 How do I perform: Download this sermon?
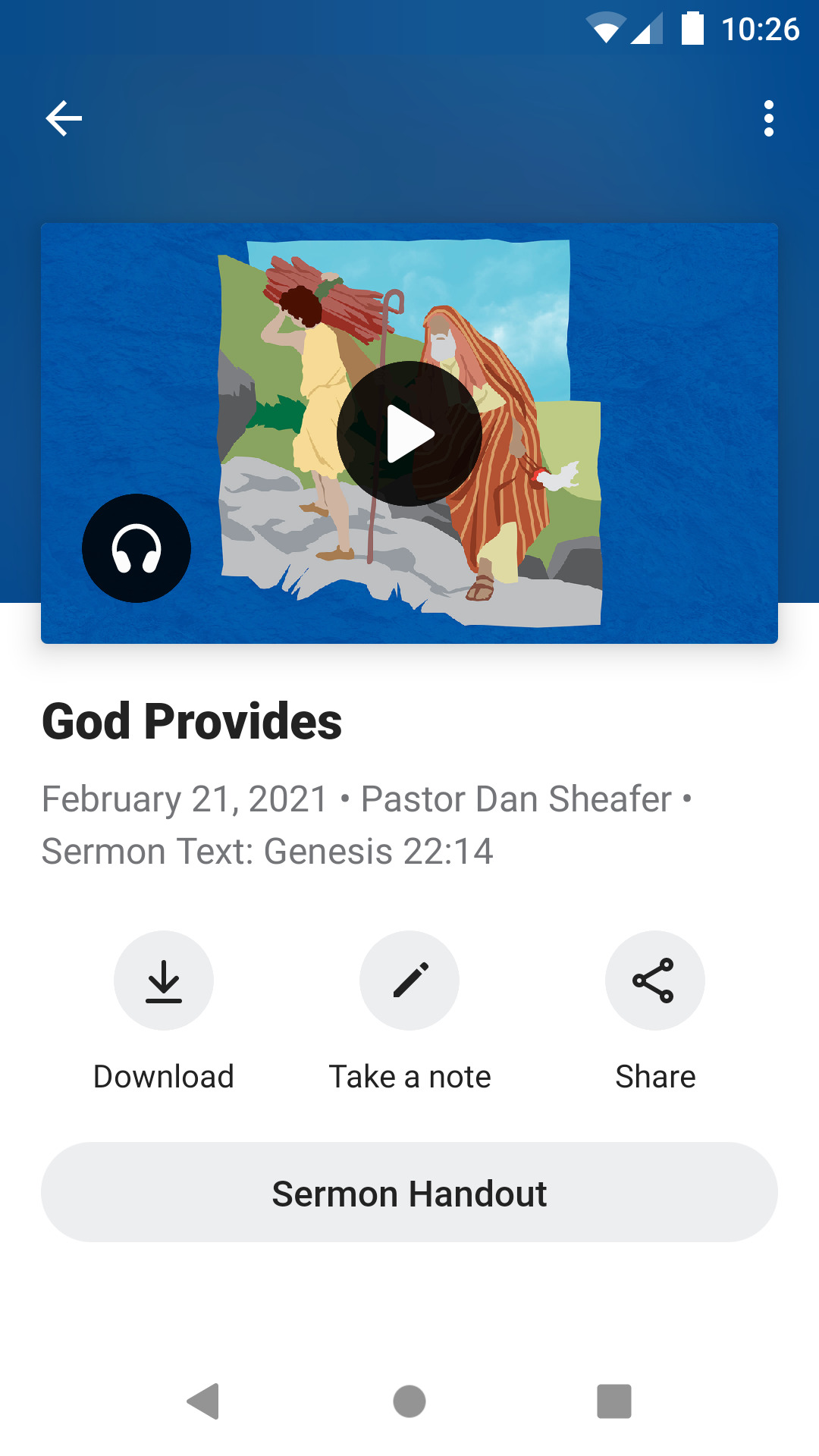pyautogui.click(x=164, y=981)
